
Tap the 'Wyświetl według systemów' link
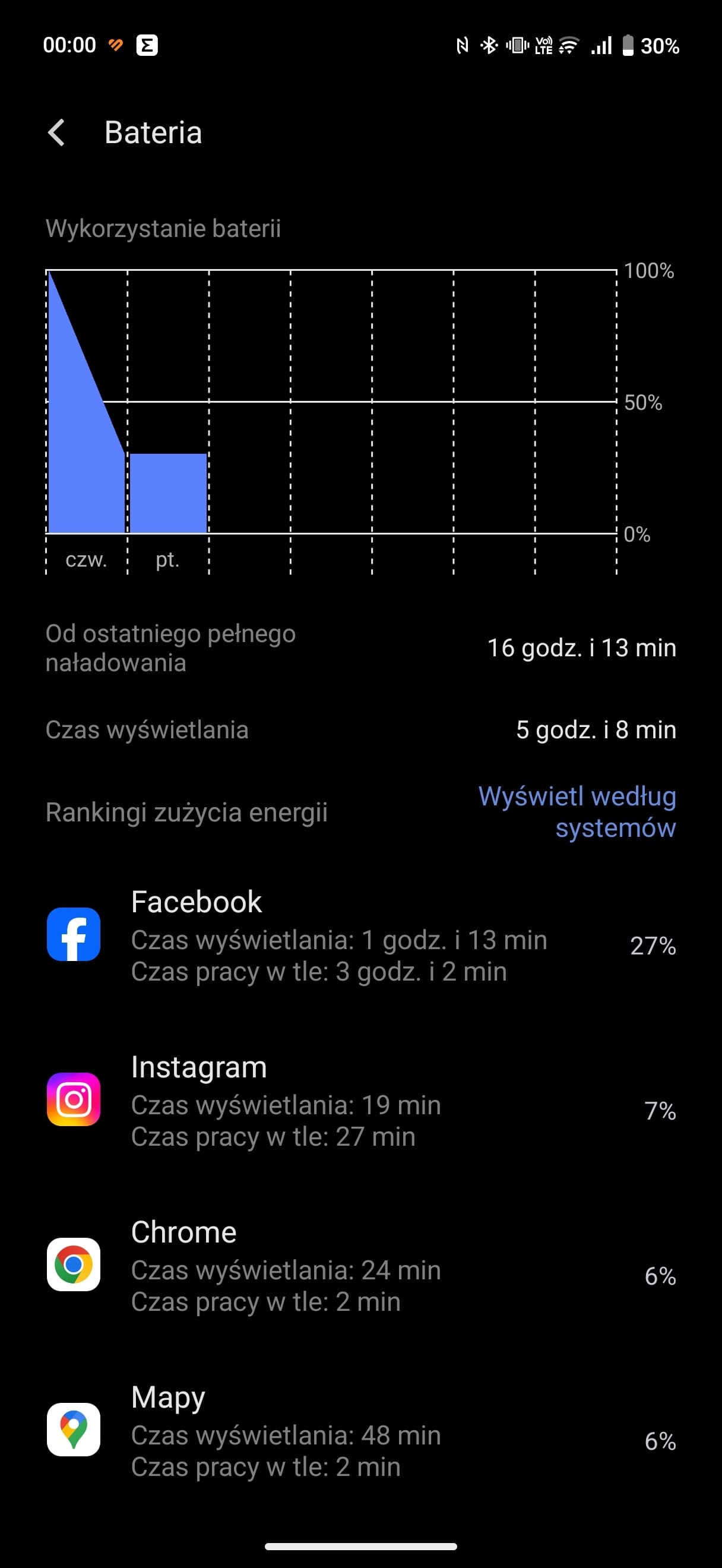577,811
